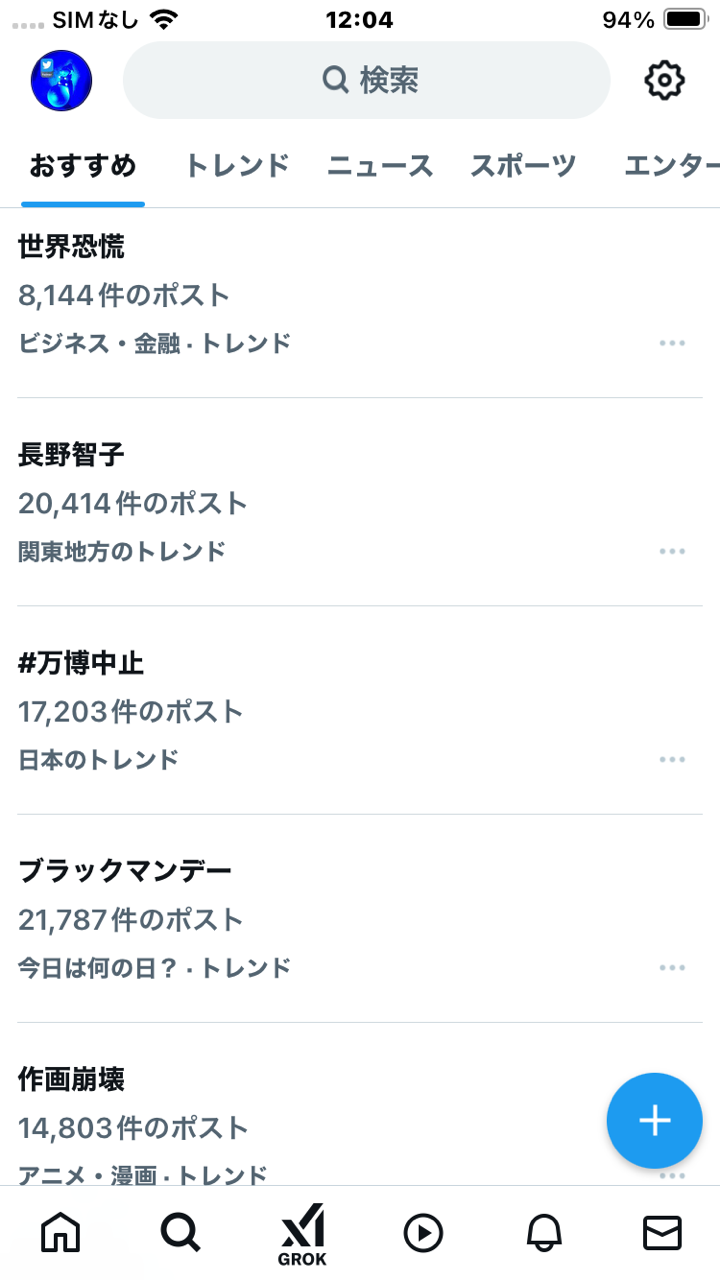Open the ブラックマンデー trend
This screenshot has height=1280, width=720.
tap(125, 871)
